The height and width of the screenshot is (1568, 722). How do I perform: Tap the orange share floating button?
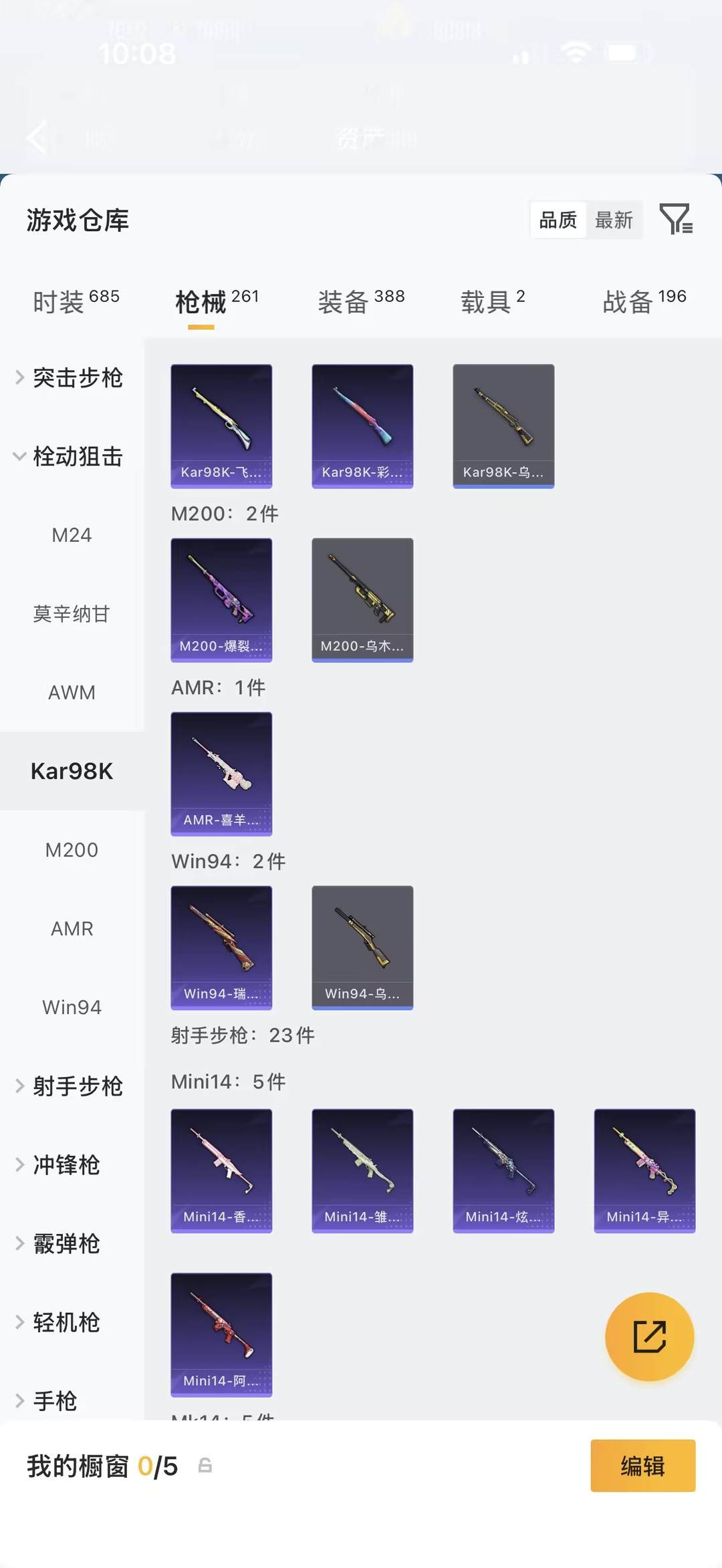[649, 1336]
